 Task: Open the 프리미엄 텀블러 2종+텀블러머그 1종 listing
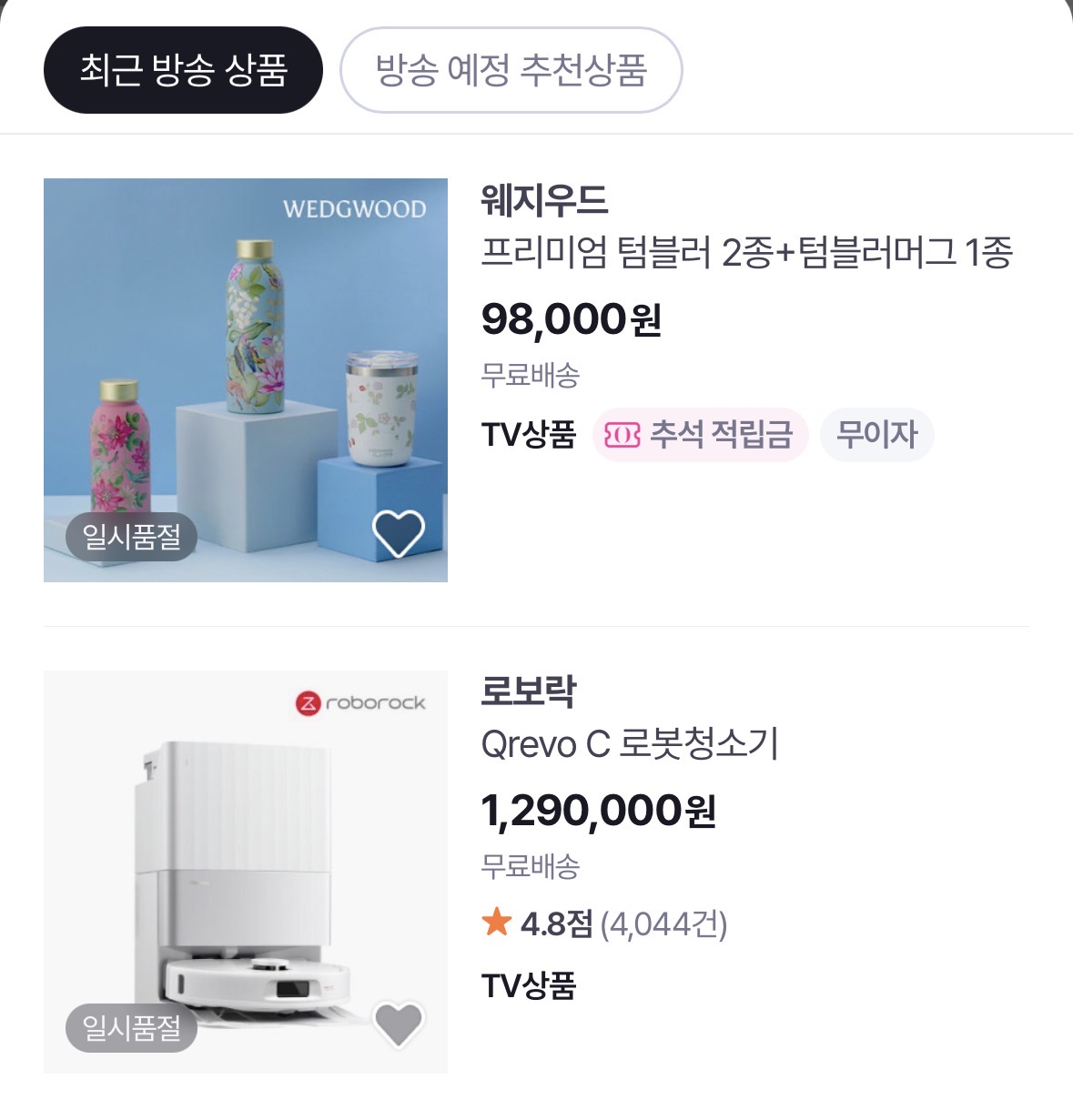[x=746, y=252]
